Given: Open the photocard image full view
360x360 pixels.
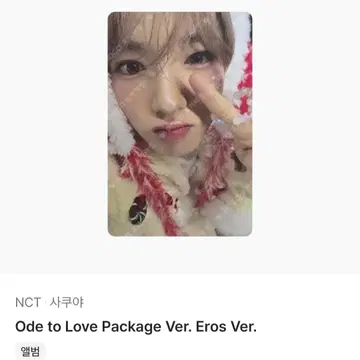Looking at the screenshot, I should pyautogui.click(x=180, y=124).
